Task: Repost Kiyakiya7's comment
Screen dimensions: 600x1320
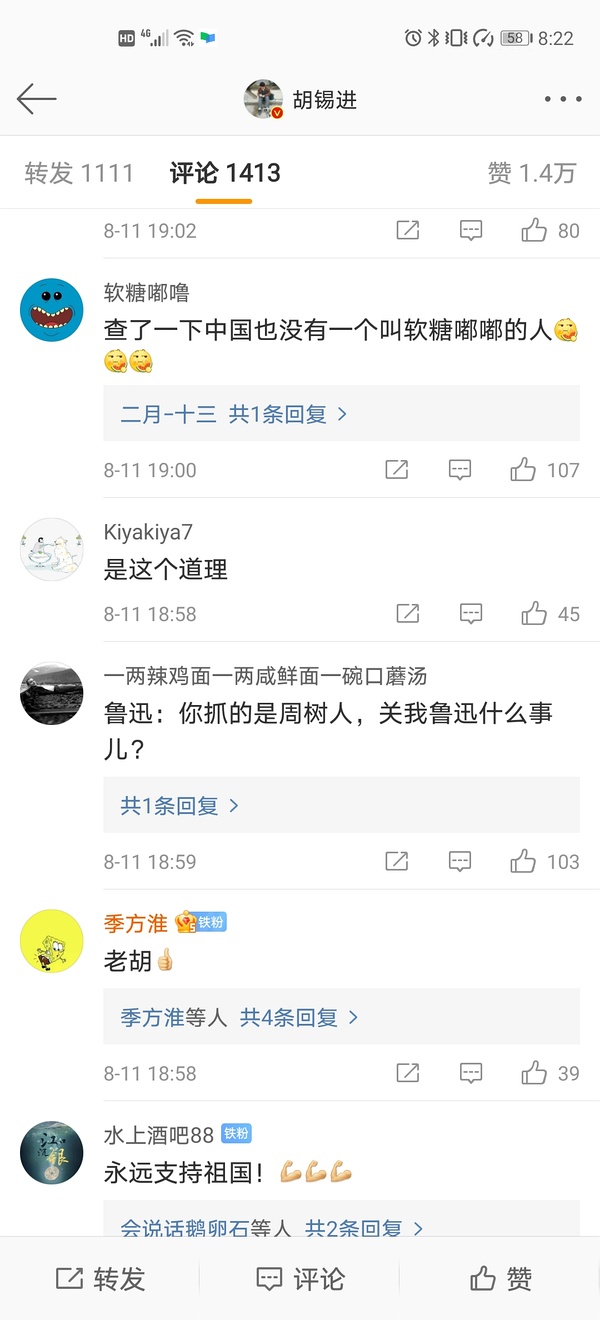Action: (407, 614)
